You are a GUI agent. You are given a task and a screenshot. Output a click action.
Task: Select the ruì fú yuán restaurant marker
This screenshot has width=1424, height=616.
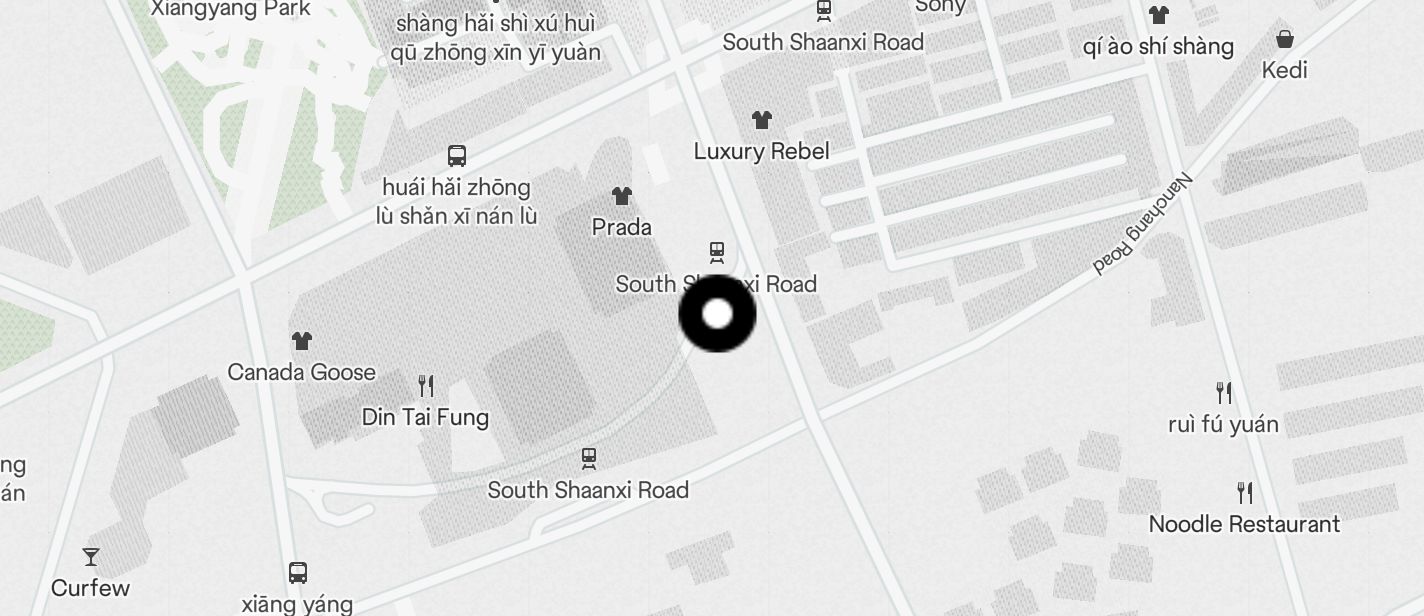(1224, 393)
